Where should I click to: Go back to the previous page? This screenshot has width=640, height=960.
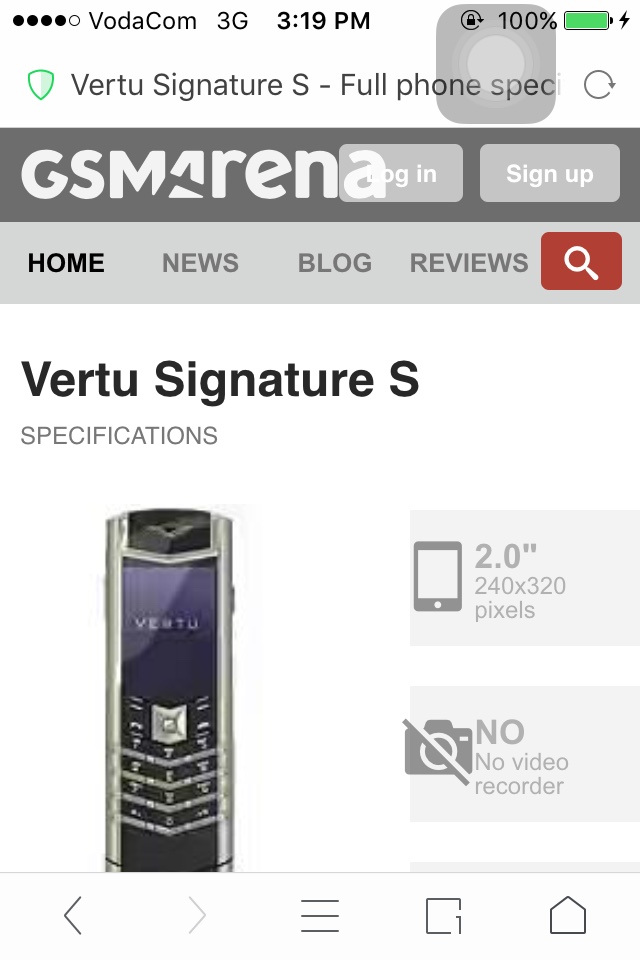72,915
